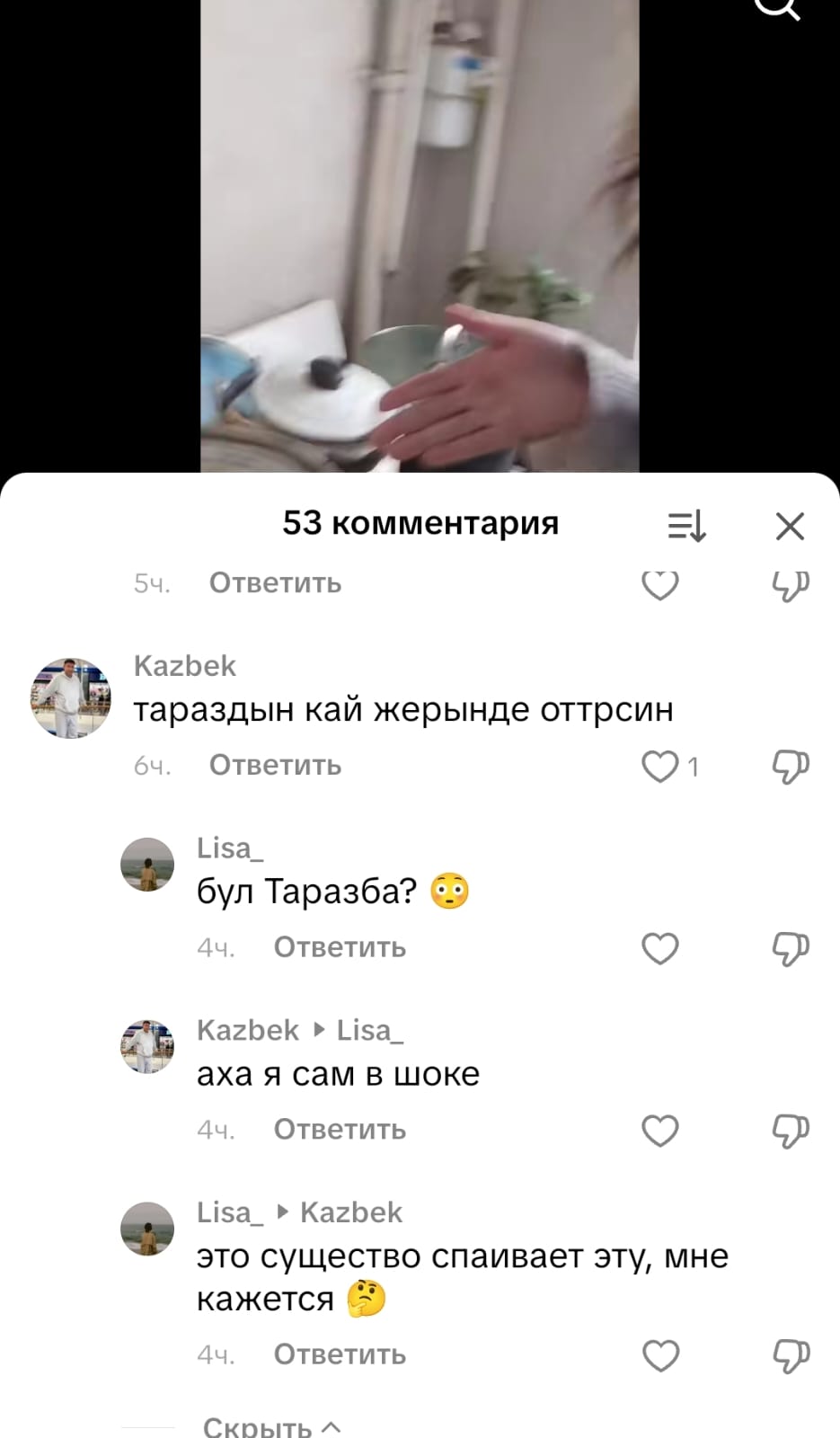
Task: Reply to "аха я сам в шоке"
Action: (340, 1130)
